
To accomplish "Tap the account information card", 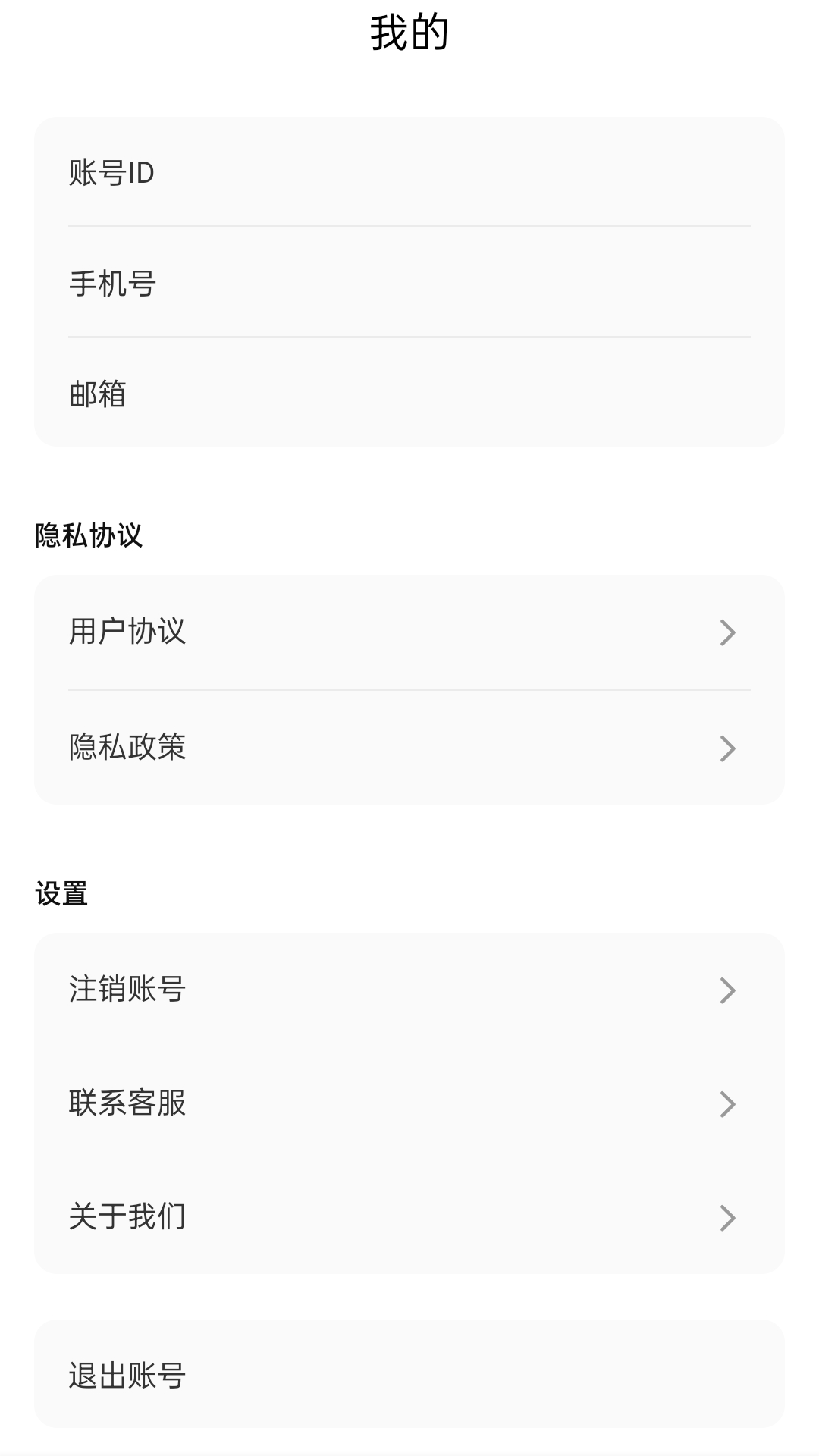I will 409,281.
